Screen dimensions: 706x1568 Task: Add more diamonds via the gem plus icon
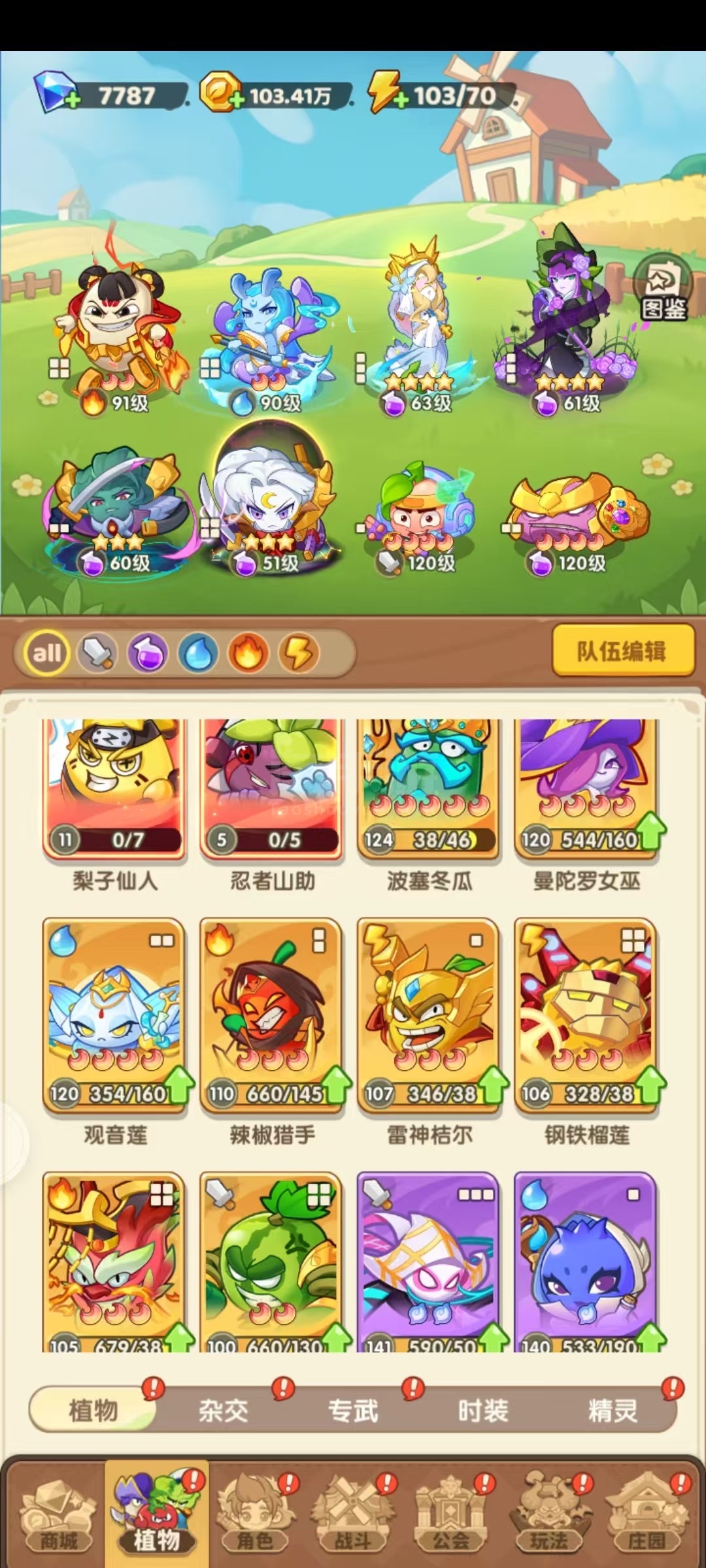(x=72, y=101)
